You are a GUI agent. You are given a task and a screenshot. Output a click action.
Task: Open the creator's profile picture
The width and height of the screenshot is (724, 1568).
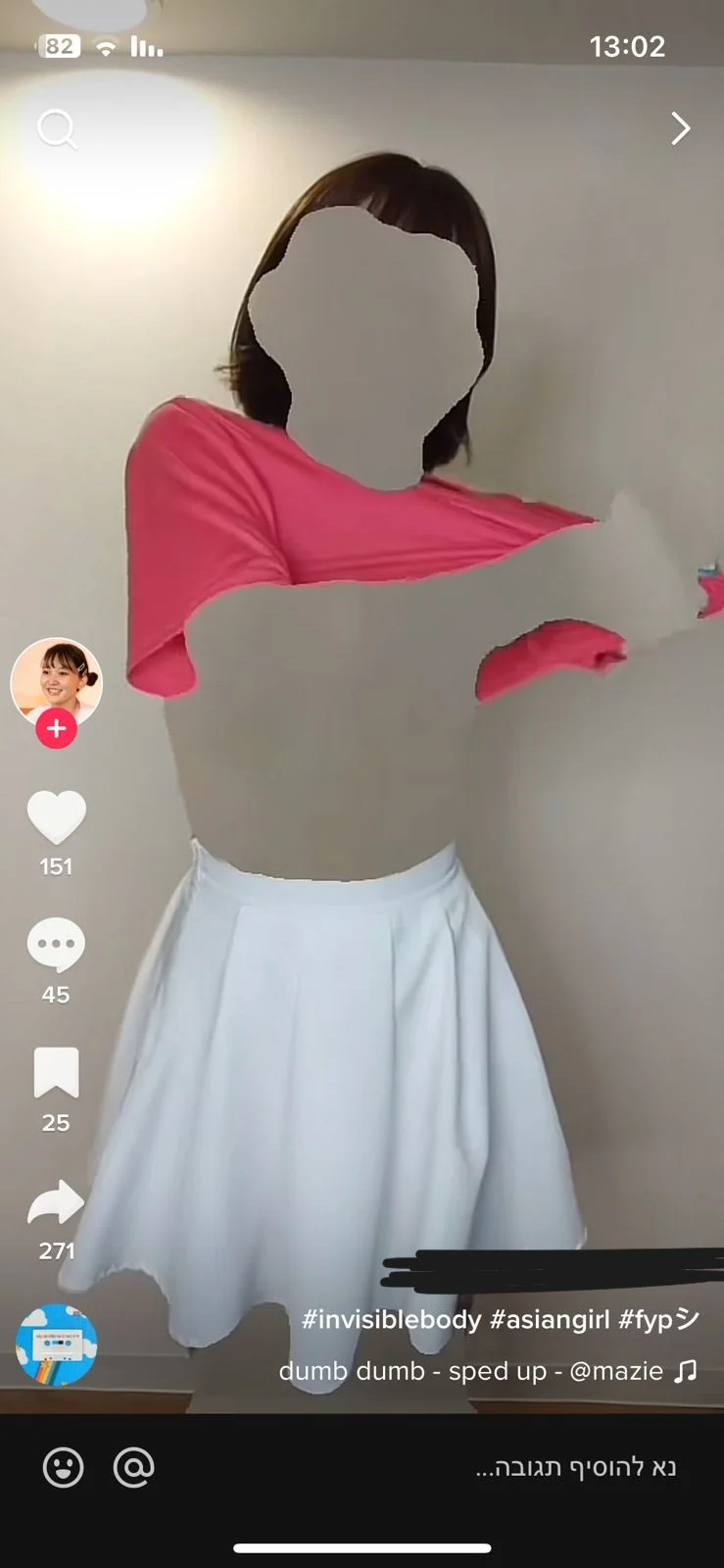(x=56, y=679)
